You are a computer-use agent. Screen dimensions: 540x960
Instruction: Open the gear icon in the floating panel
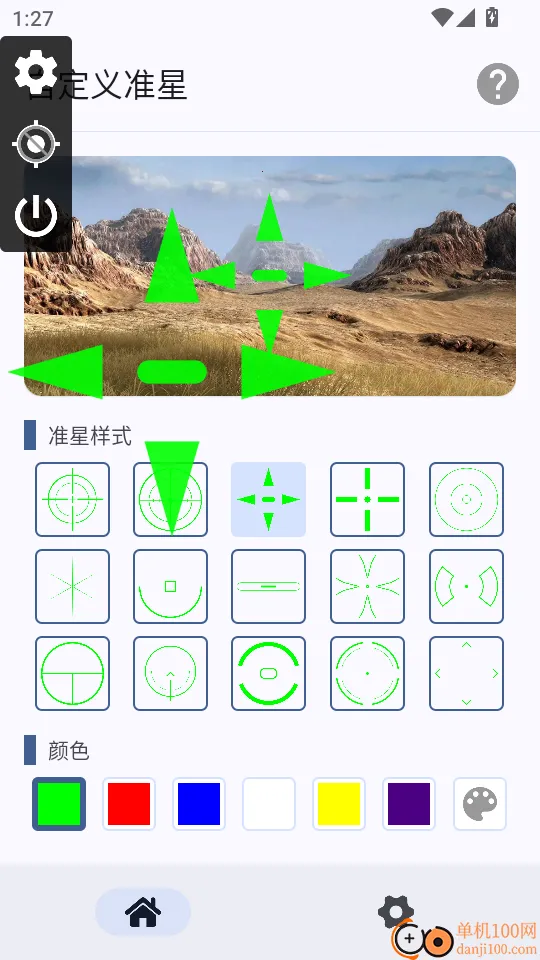36,72
